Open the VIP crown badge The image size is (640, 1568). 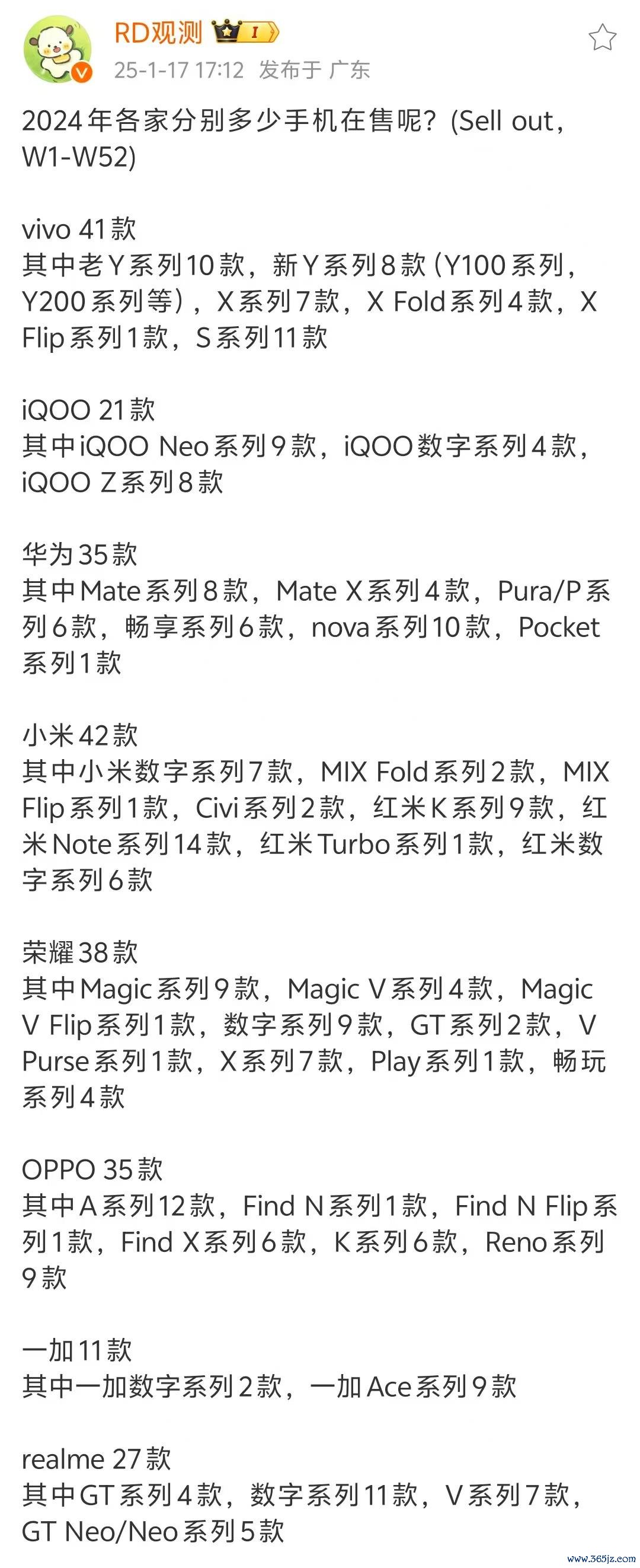point(245,31)
